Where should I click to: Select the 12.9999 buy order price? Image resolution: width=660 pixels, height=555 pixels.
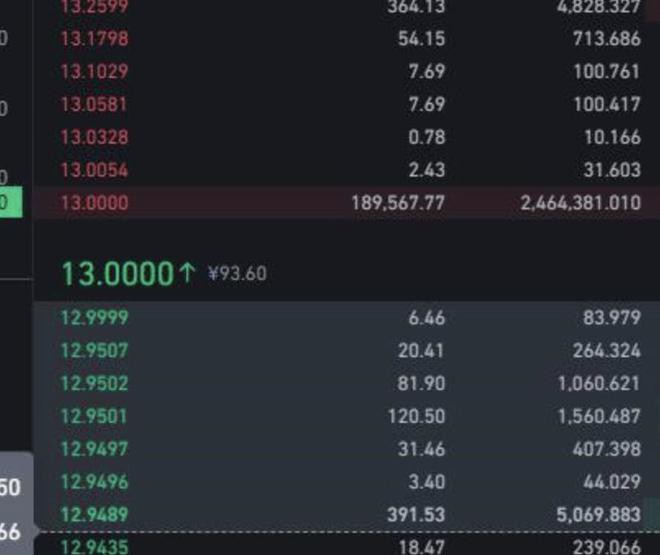pos(94,318)
